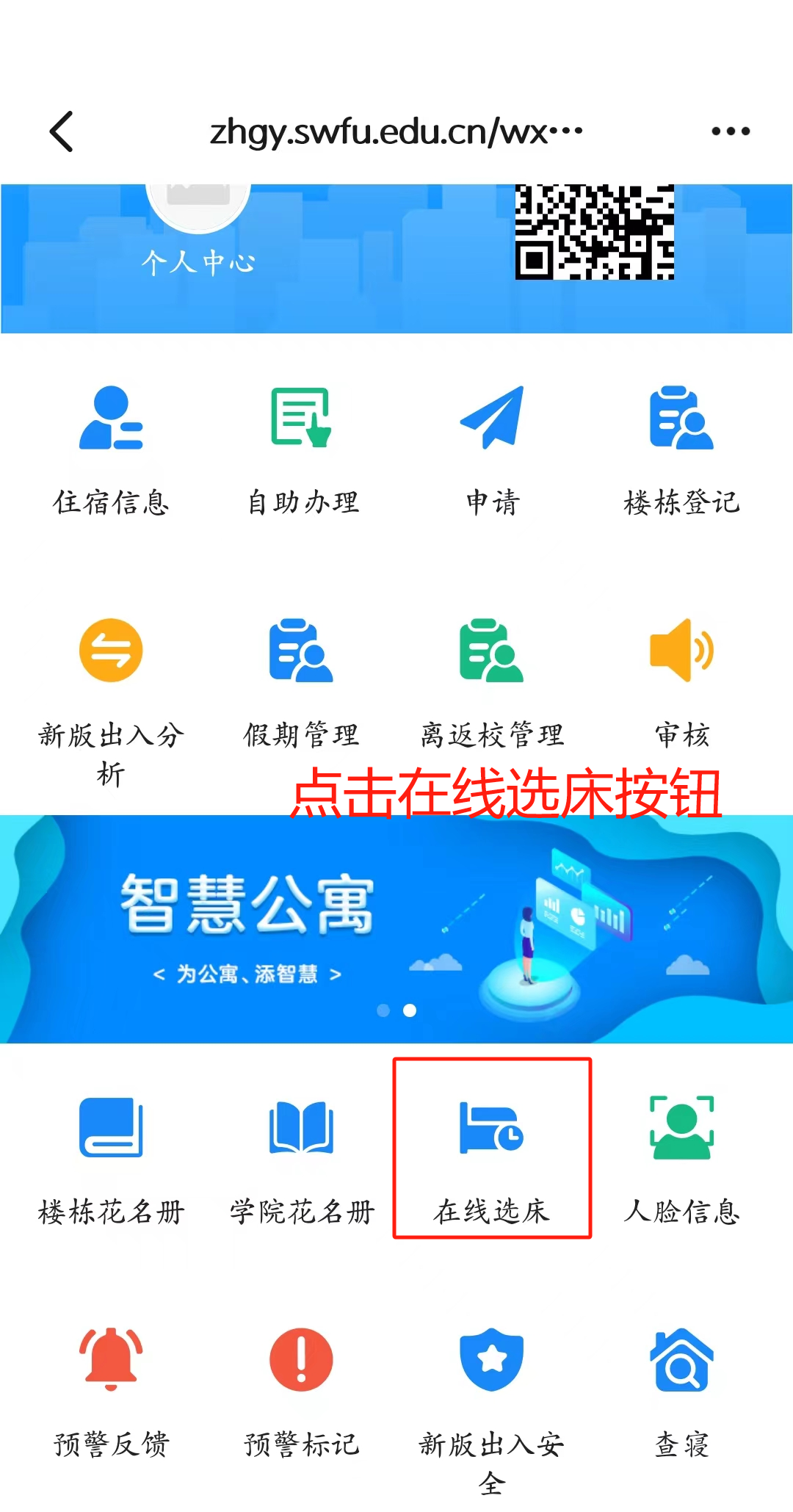Image resolution: width=793 pixels, height=1512 pixels.
Task: Select 自助办理
Action: [x=301, y=449]
